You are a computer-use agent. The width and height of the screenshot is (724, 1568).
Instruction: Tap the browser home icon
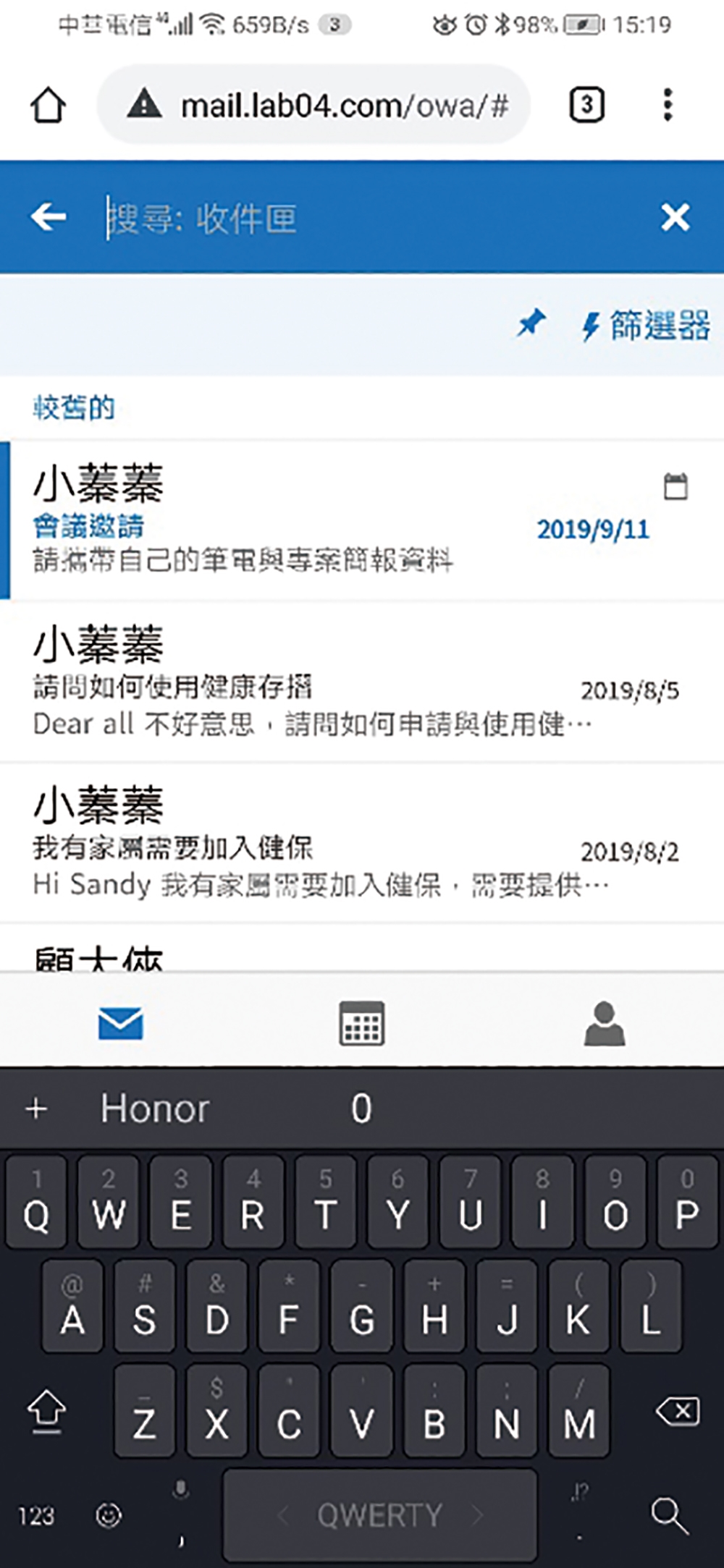pyautogui.click(x=48, y=106)
